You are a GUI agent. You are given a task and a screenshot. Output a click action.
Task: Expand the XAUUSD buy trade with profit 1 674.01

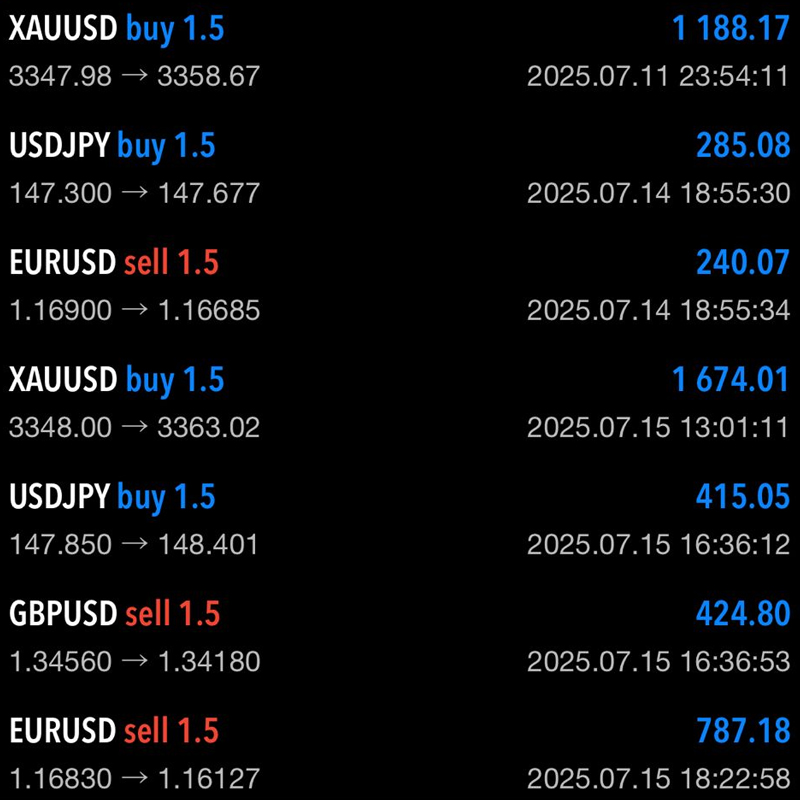click(x=400, y=403)
